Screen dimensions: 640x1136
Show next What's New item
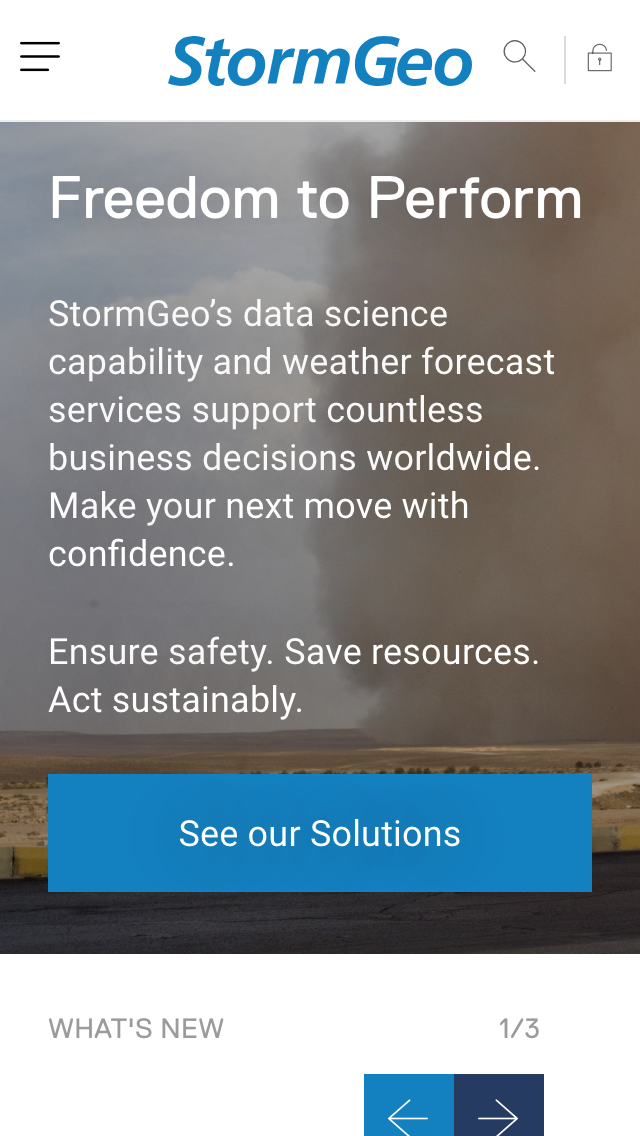pyautogui.click(x=498, y=1108)
